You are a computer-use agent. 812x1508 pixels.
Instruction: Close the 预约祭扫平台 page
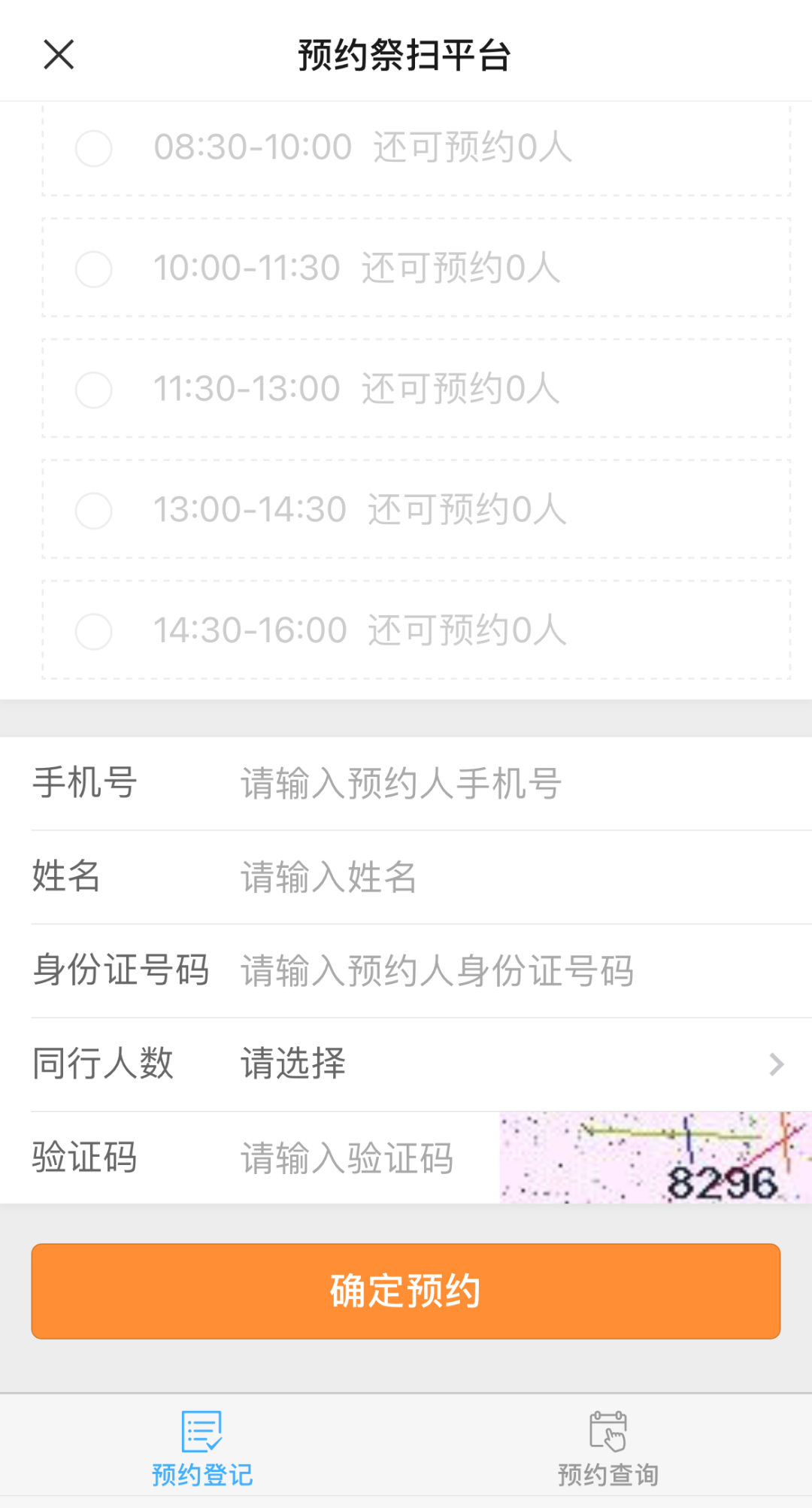click(x=59, y=55)
